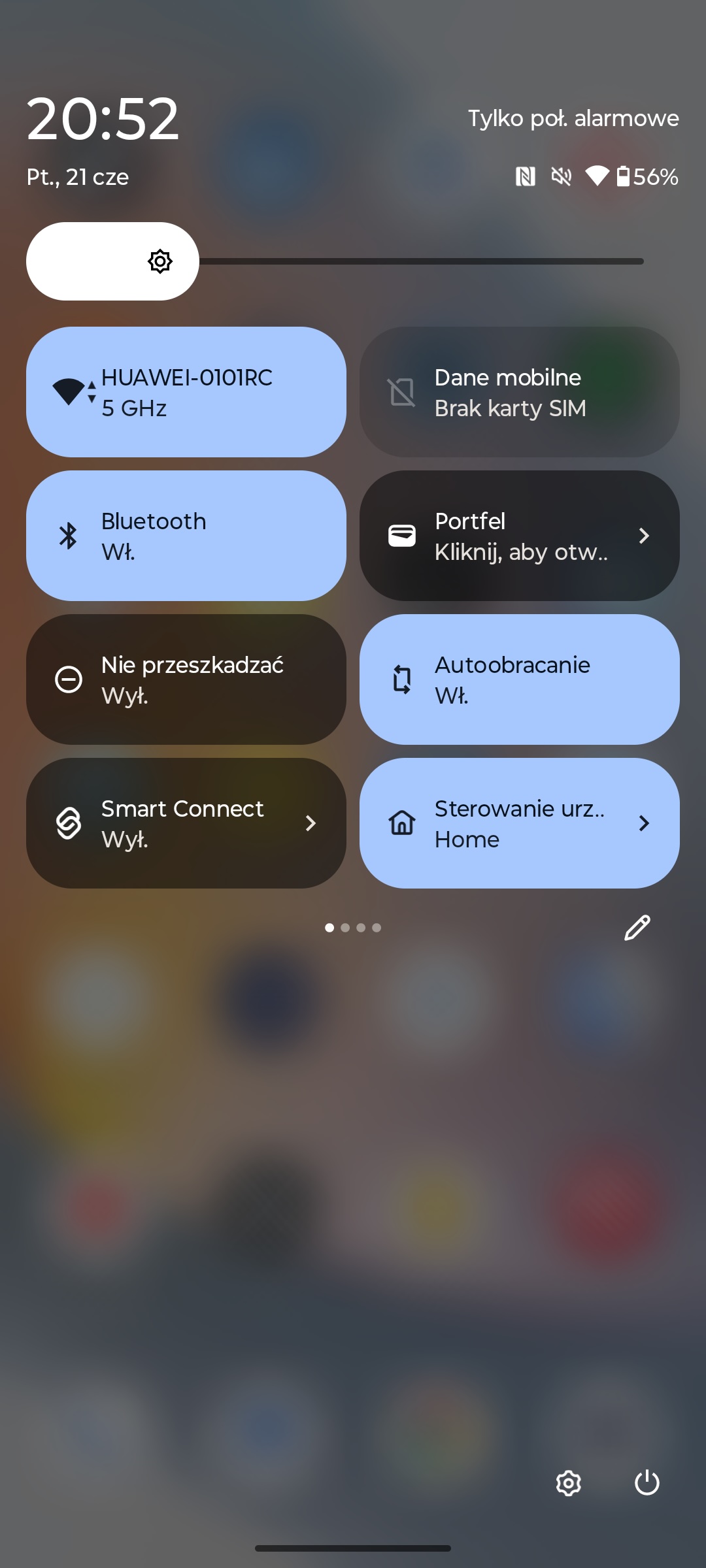This screenshot has width=706, height=1568.
Task: Tap the brightness slider track
Action: 335,261
